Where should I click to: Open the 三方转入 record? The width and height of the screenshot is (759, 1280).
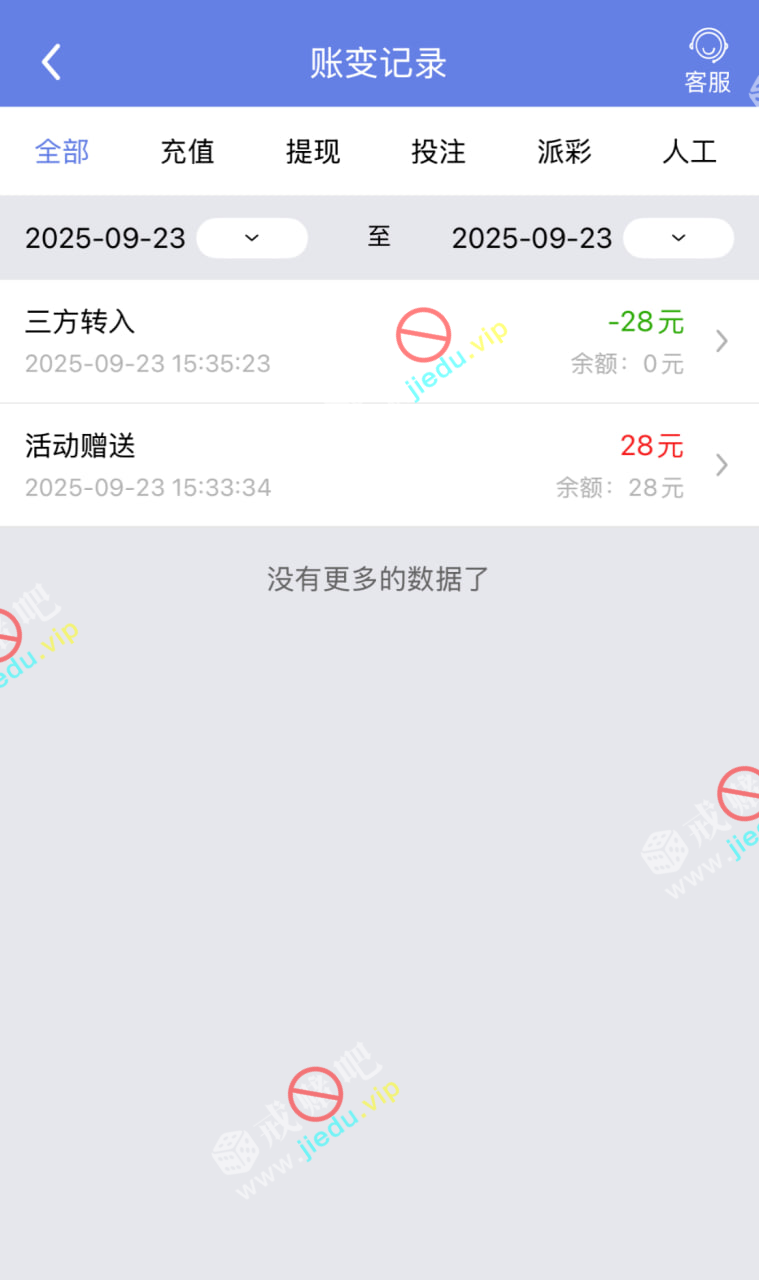click(379, 341)
